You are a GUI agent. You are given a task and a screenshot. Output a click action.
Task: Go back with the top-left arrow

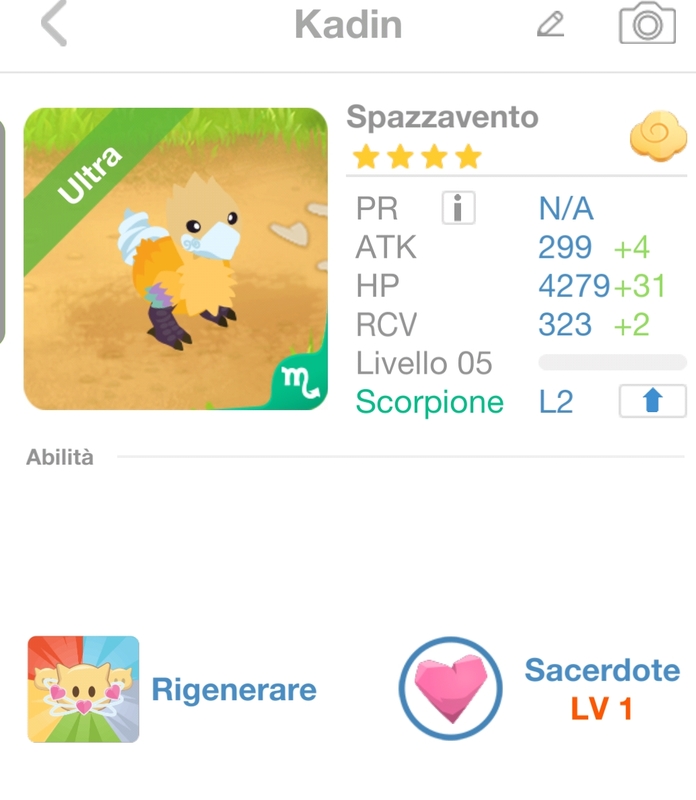point(54,25)
